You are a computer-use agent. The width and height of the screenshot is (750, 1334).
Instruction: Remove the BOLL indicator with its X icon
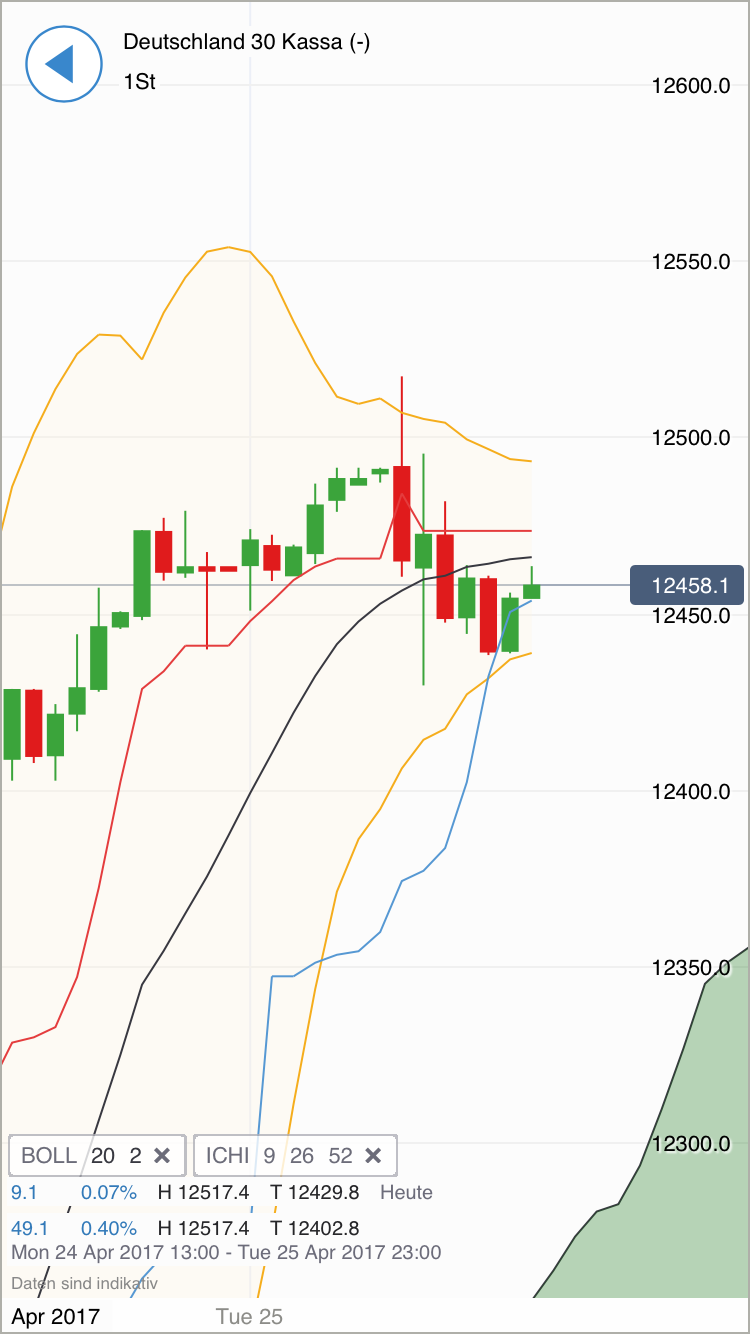coord(162,1155)
